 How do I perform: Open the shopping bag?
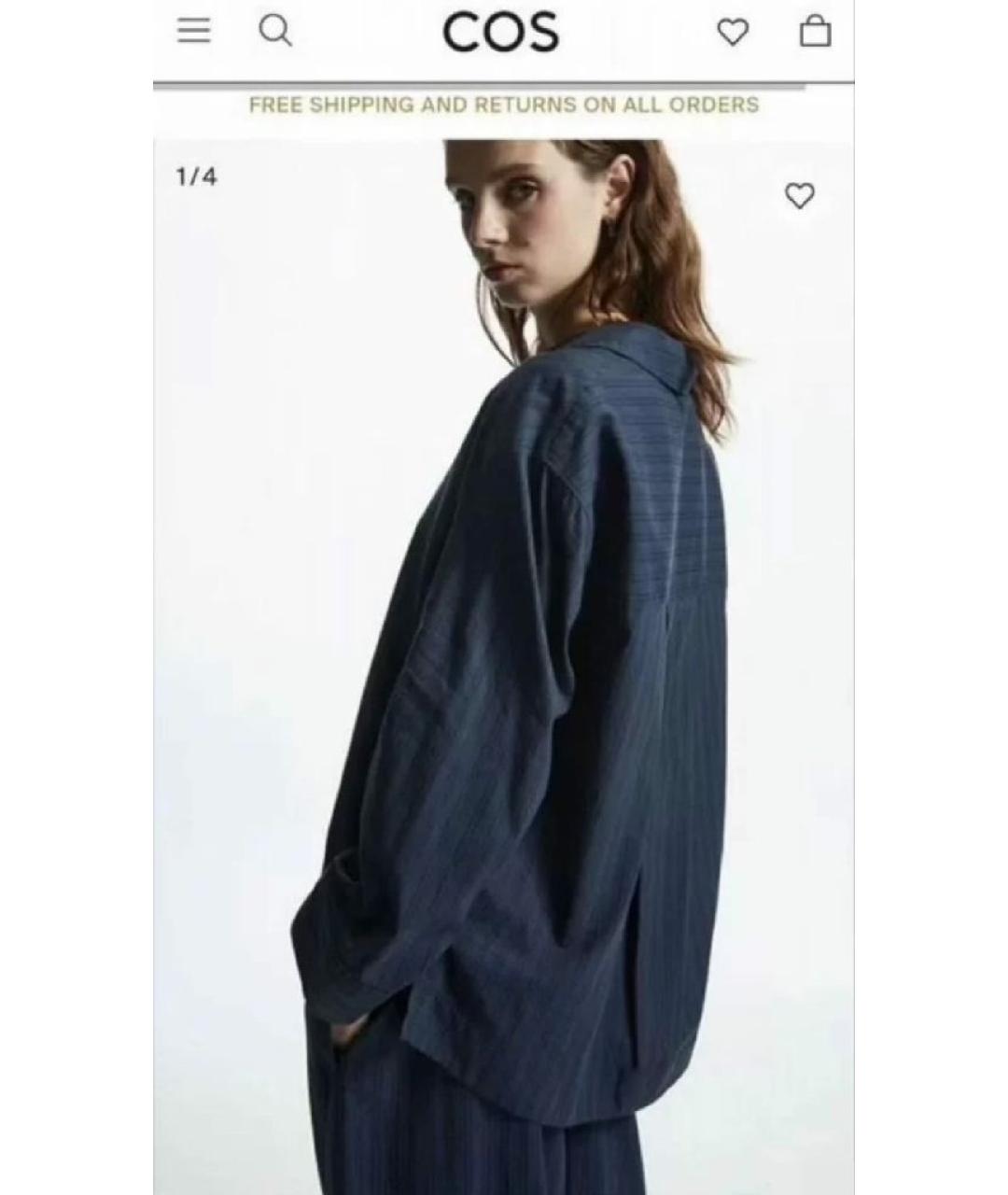pos(815,32)
